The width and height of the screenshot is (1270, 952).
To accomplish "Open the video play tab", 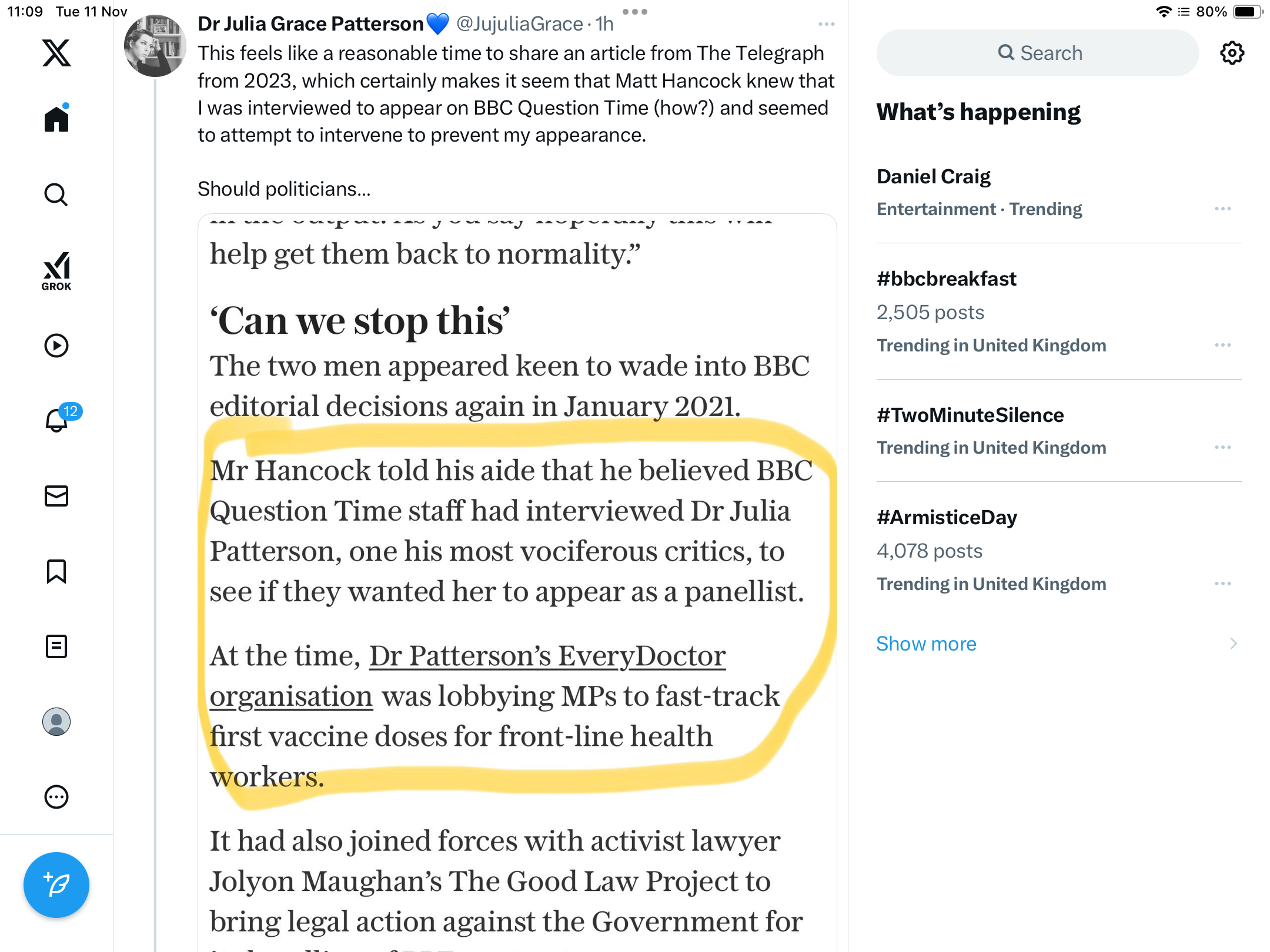I will pyautogui.click(x=56, y=346).
